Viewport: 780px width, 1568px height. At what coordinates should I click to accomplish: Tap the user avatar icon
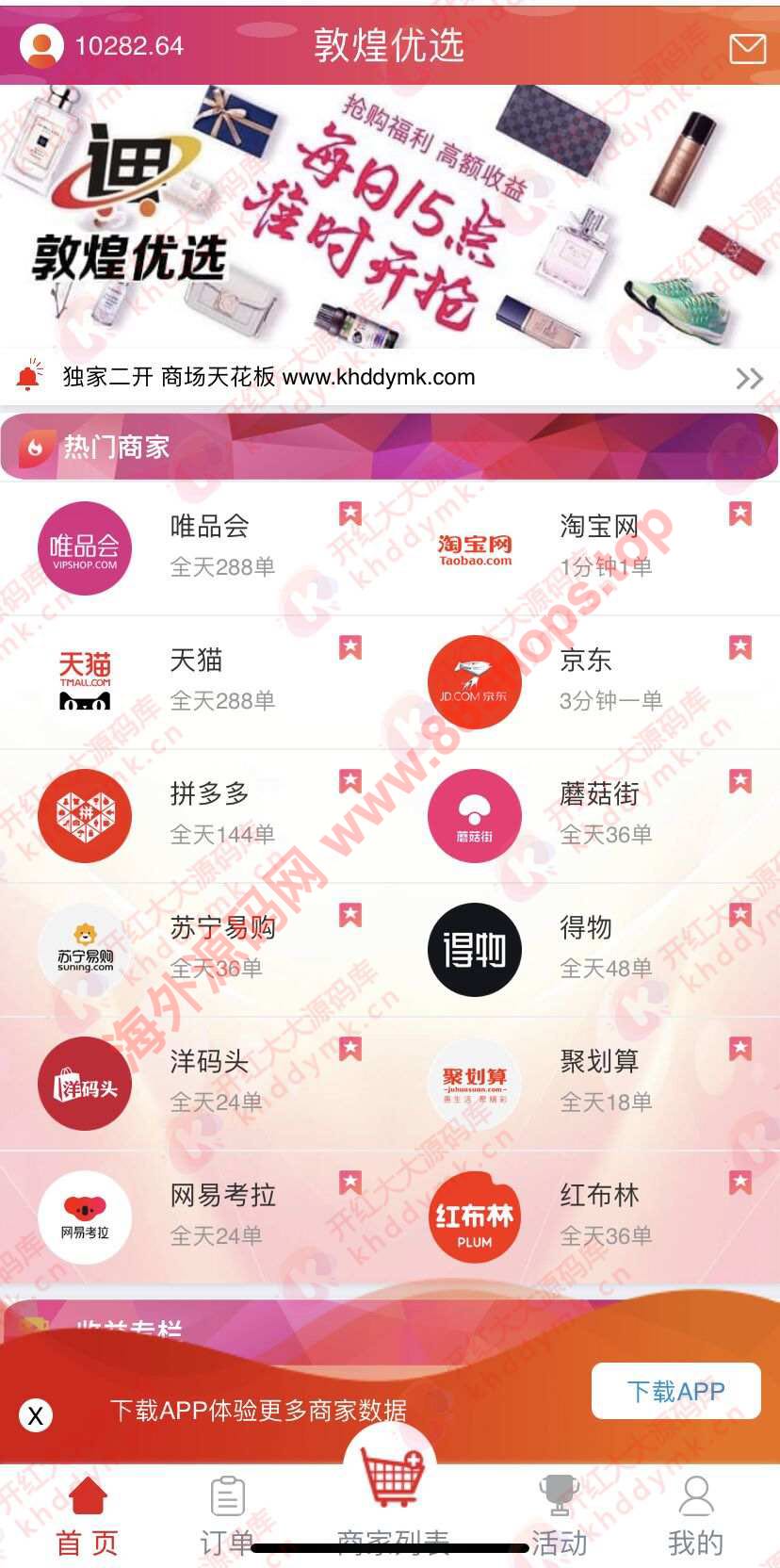41,45
